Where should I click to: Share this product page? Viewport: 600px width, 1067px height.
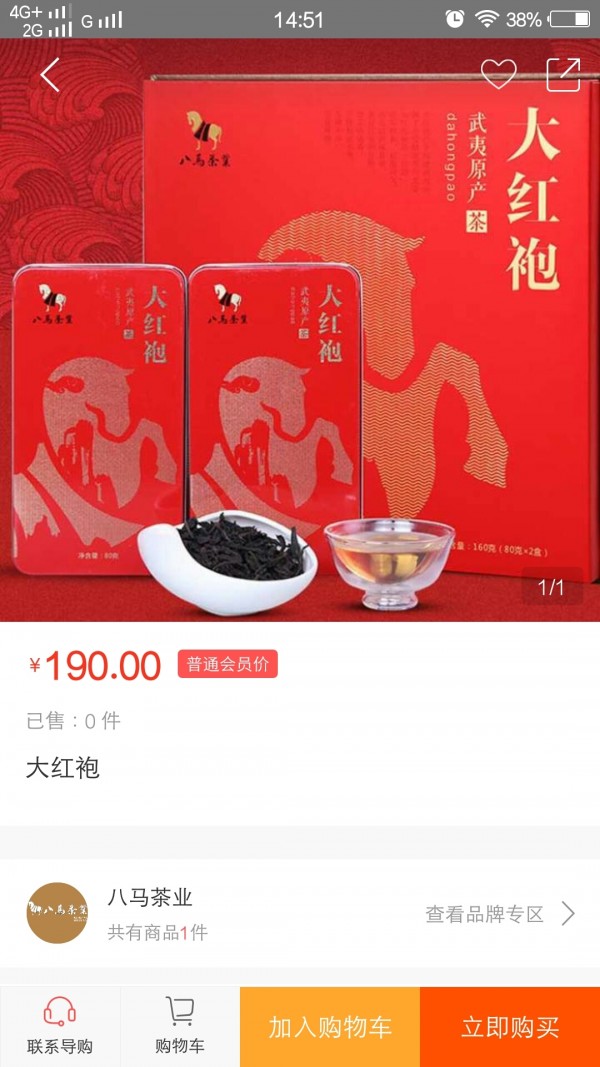563,74
